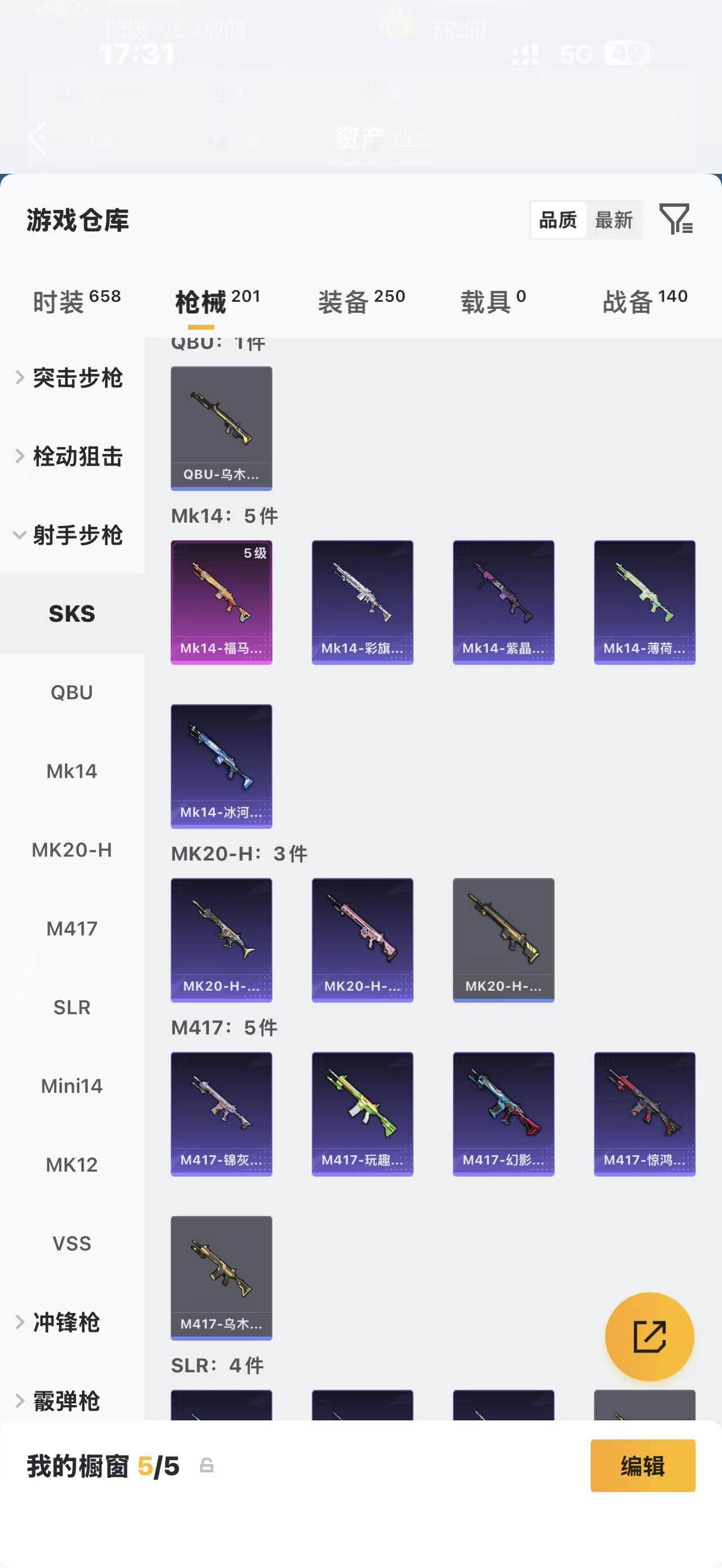722x1568 pixels.
Task: Switch to the 装备 tab
Action: (x=362, y=301)
